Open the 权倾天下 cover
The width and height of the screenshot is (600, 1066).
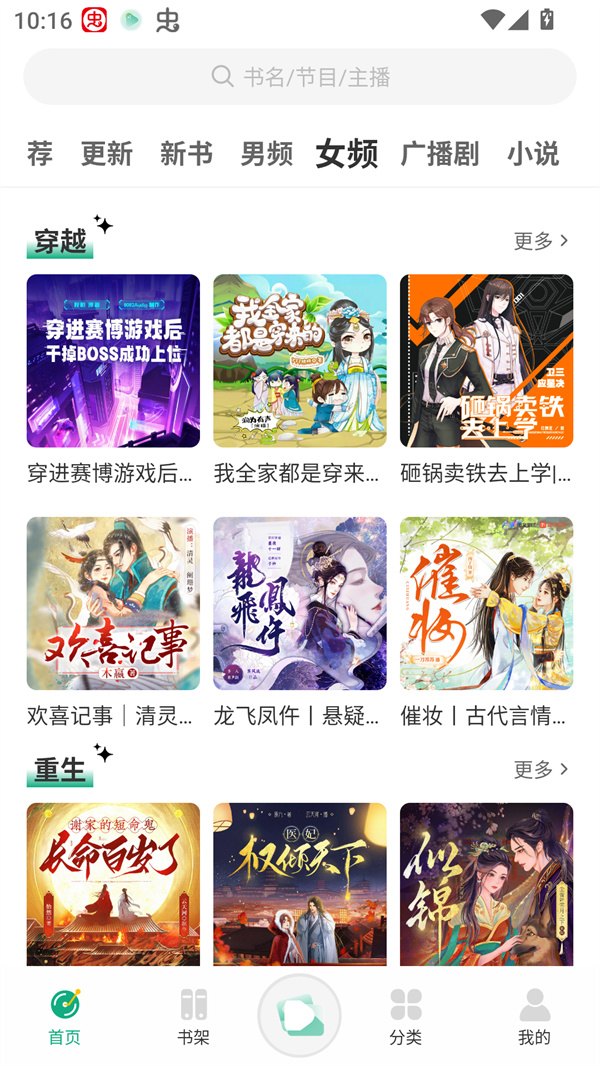tap(300, 884)
